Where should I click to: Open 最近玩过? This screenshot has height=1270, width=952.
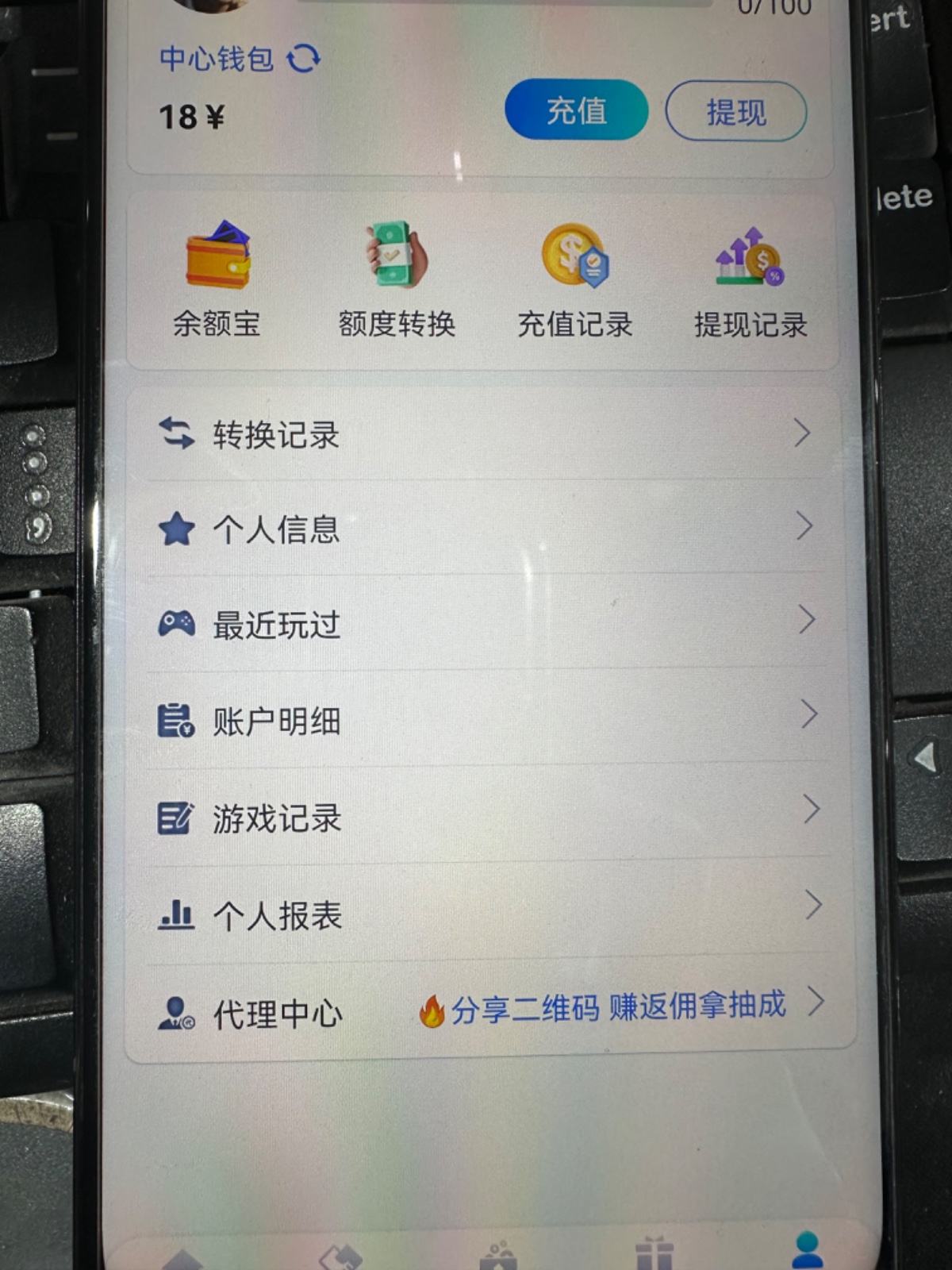pyautogui.click(x=484, y=624)
